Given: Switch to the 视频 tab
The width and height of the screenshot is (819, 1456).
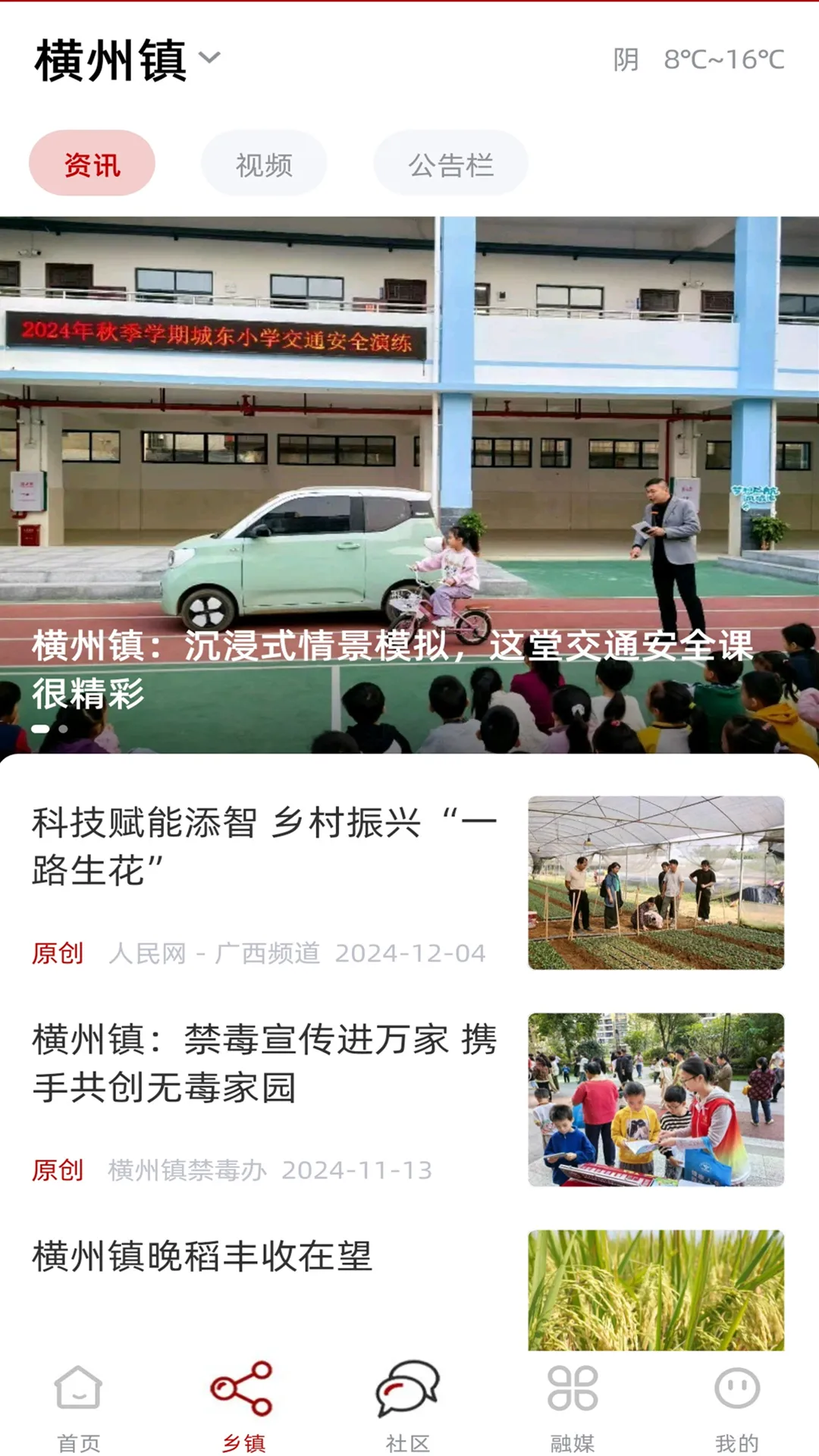Looking at the screenshot, I should pyautogui.click(x=264, y=164).
